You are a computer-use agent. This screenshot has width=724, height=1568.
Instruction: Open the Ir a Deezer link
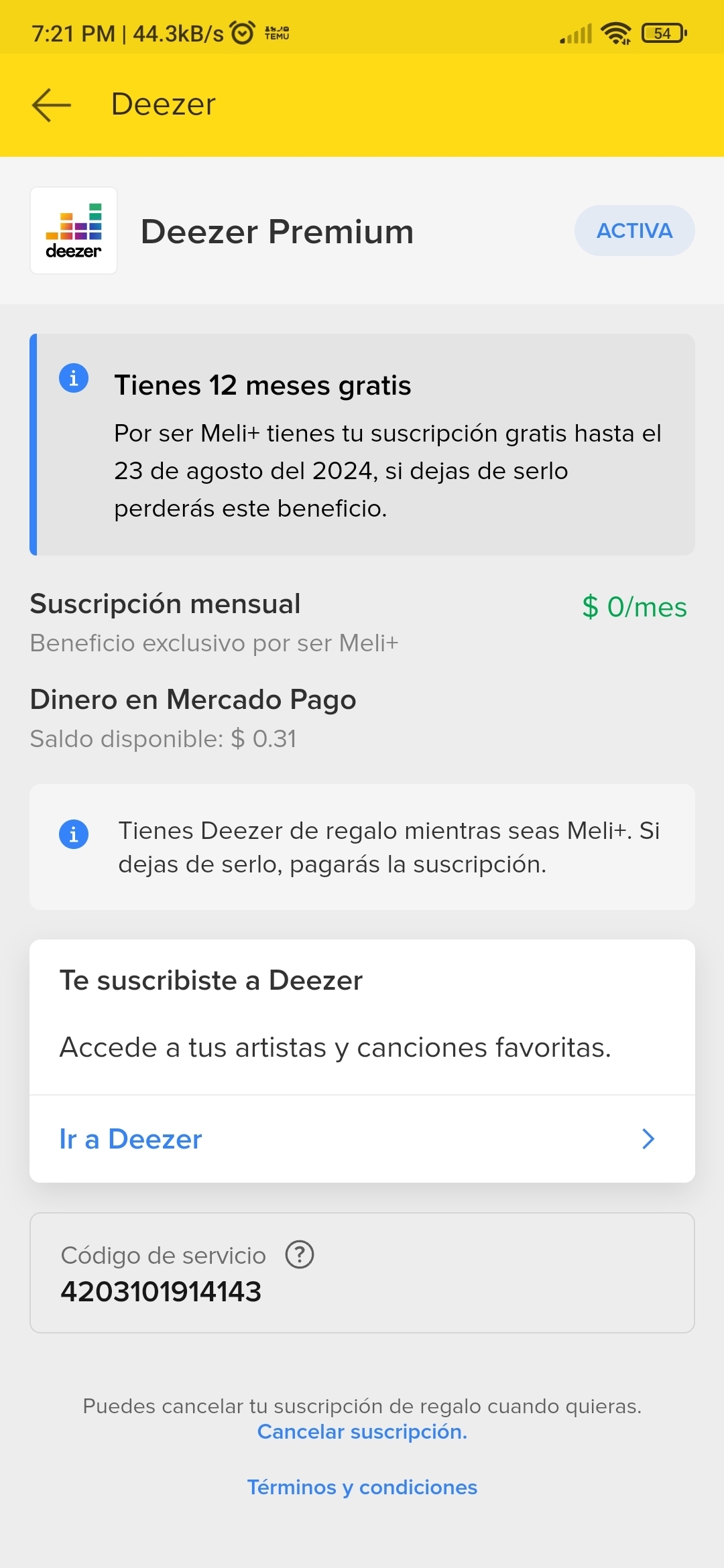(x=362, y=1139)
